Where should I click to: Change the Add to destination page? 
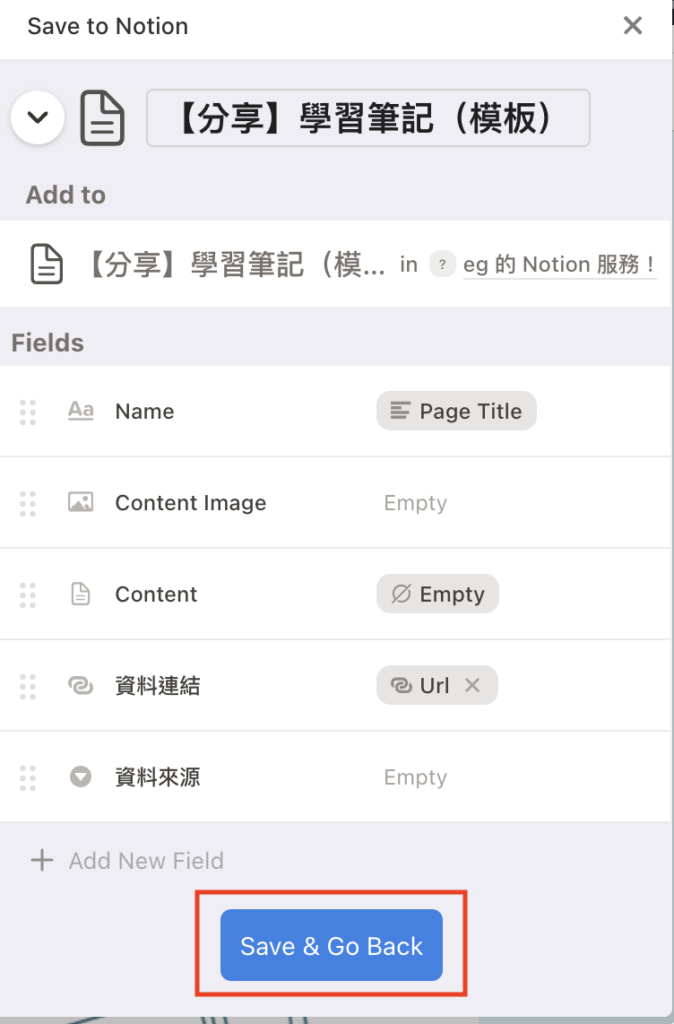point(210,265)
